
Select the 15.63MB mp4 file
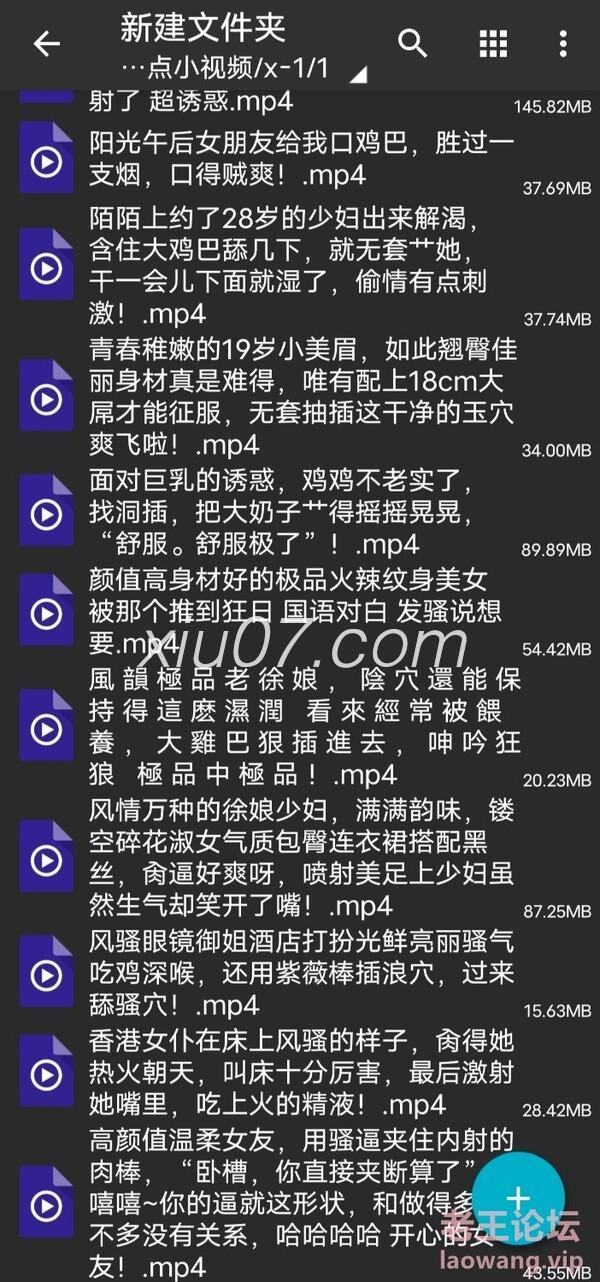click(300, 973)
